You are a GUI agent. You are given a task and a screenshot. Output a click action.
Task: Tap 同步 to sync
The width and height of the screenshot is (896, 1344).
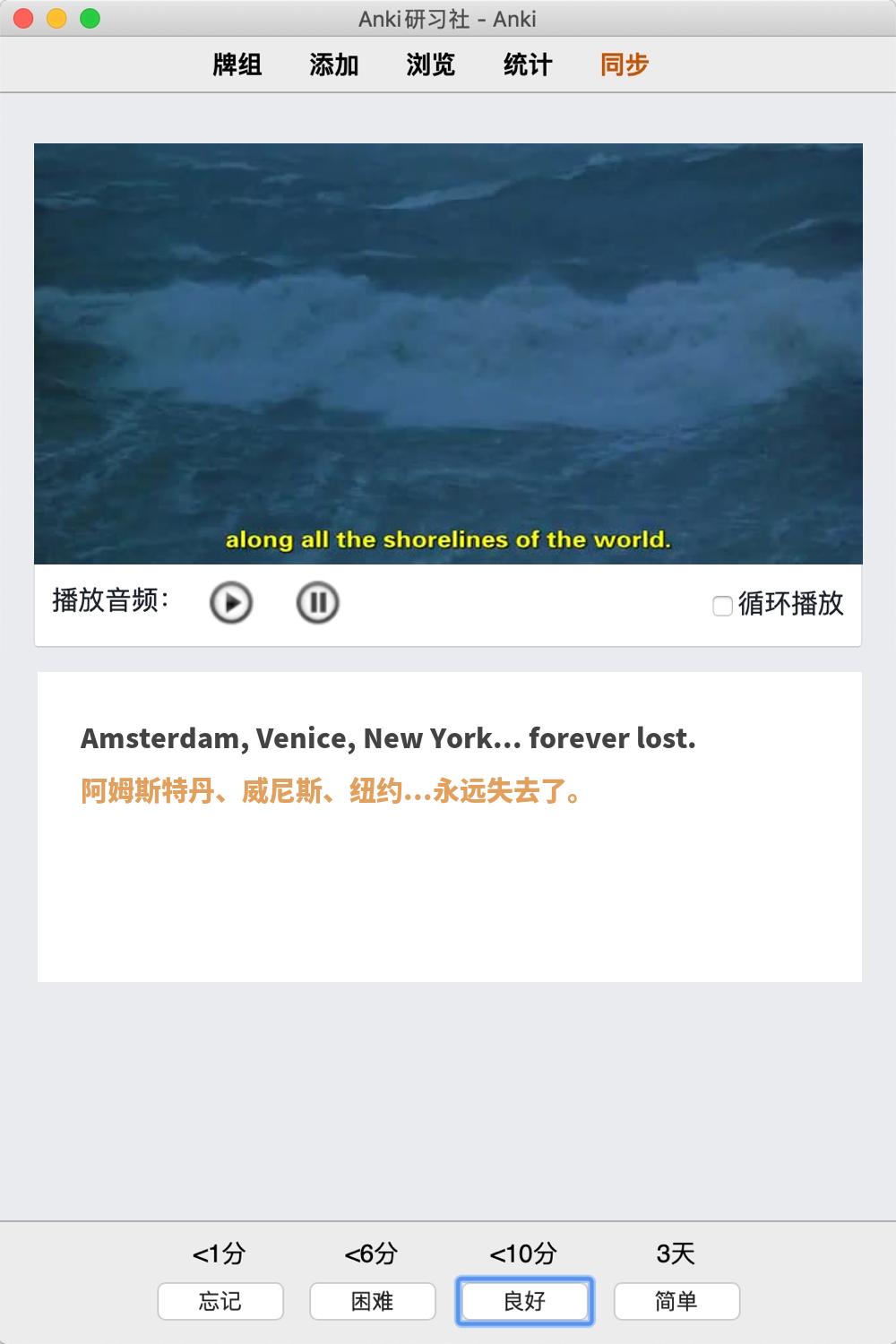coord(625,65)
